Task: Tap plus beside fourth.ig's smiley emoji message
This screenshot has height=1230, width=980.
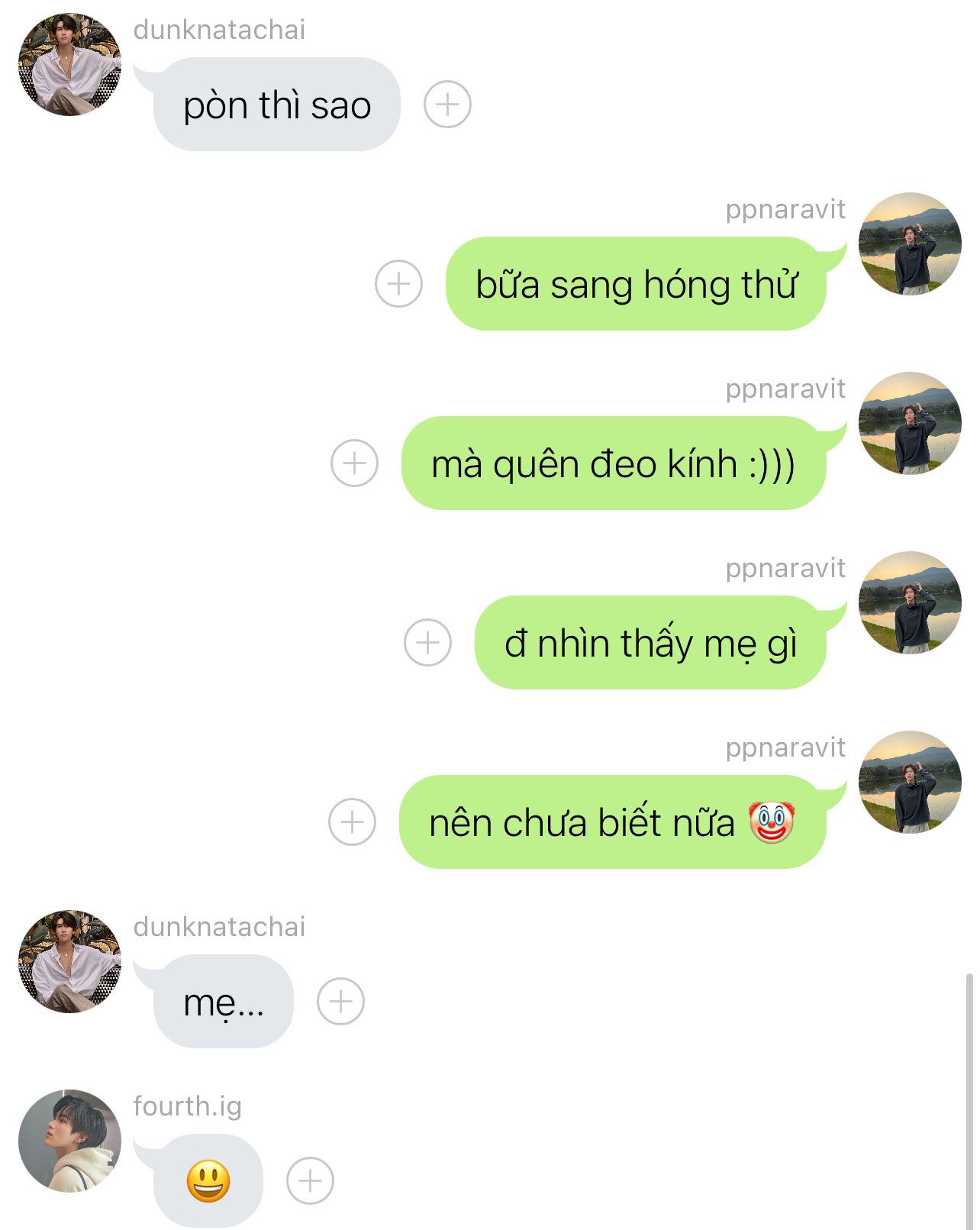Action: click(x=310, y=1180)
